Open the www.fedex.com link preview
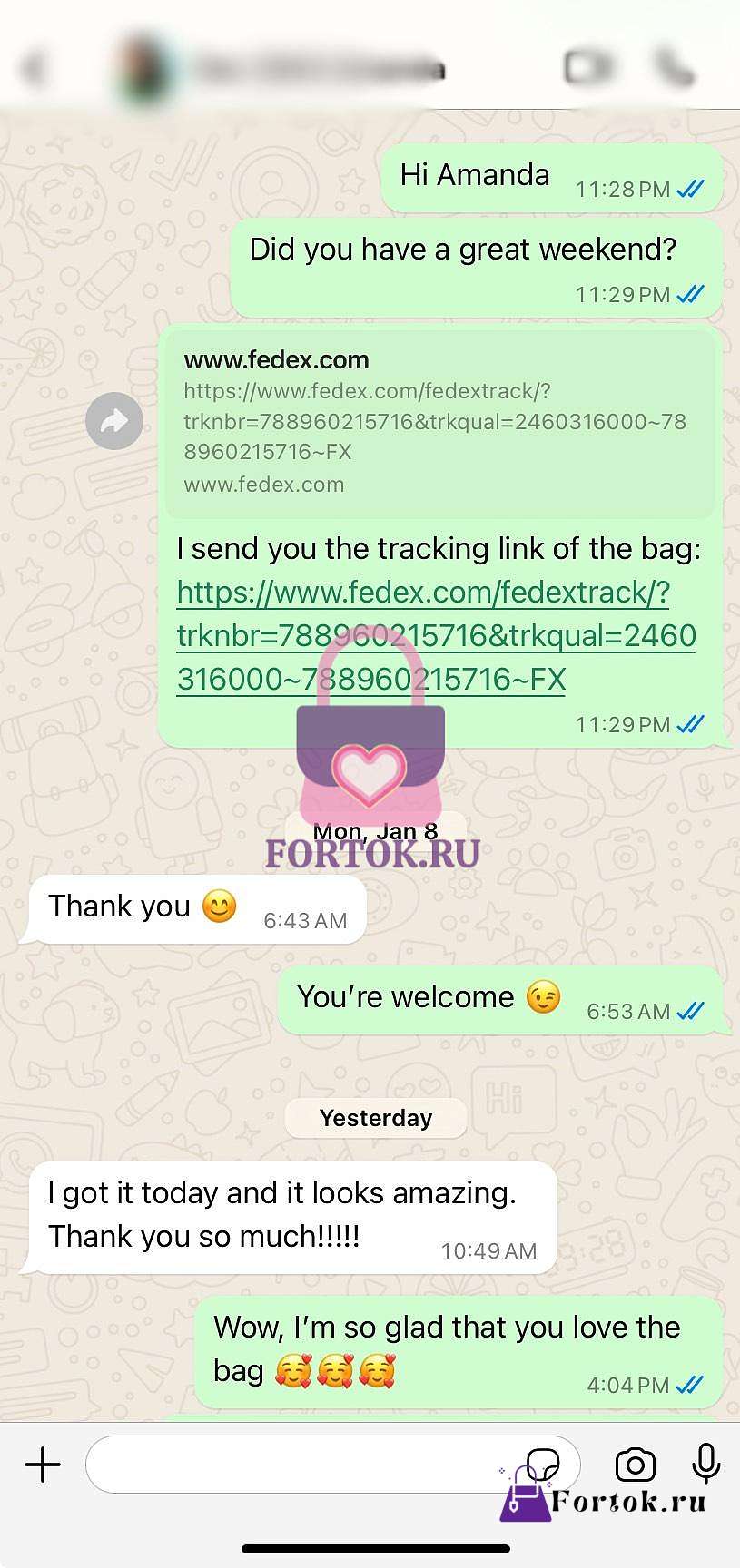The width and height of the screenshot is (740, 1568). point(440,423)
